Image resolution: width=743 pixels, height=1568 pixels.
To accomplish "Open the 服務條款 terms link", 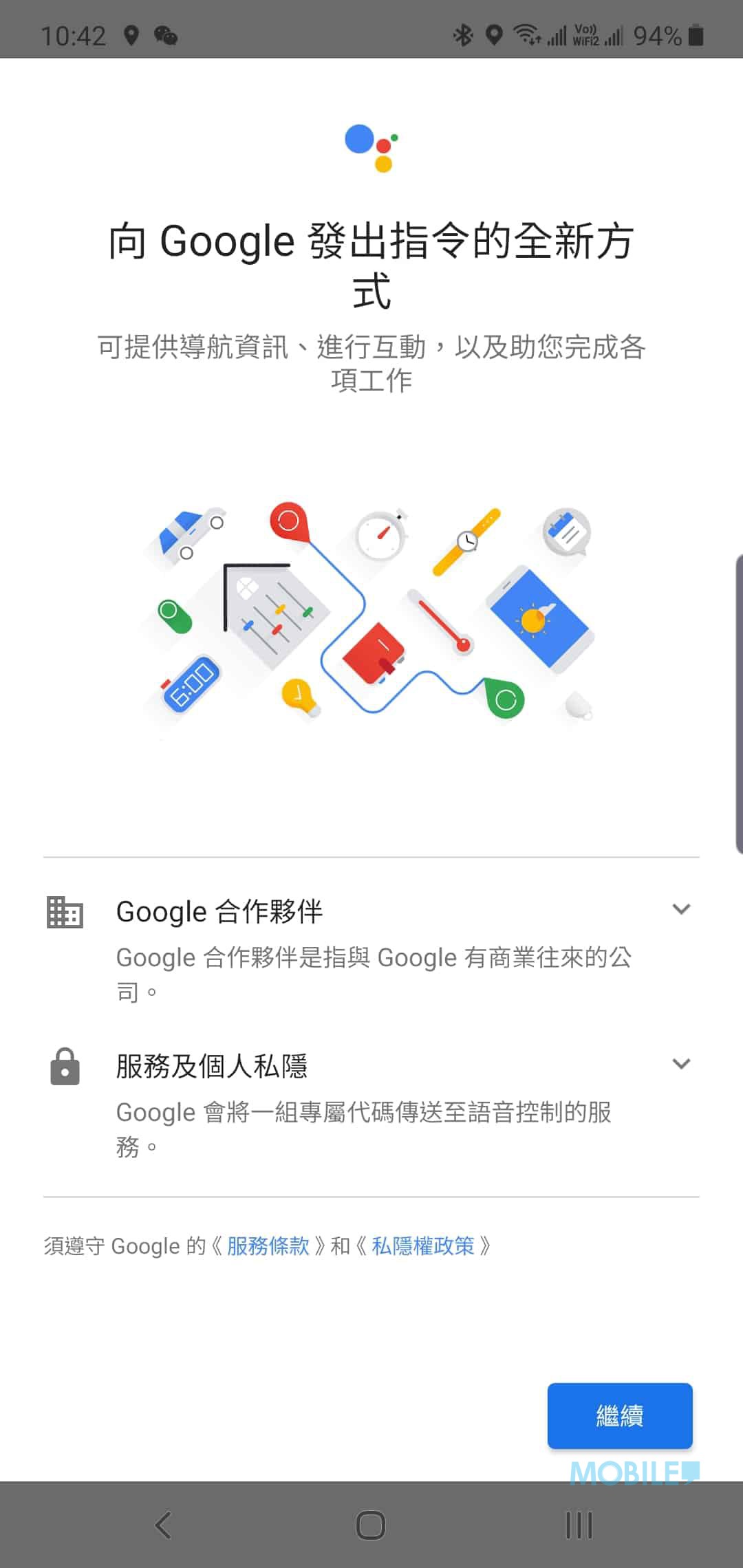I will click(x=268, y=1245).
